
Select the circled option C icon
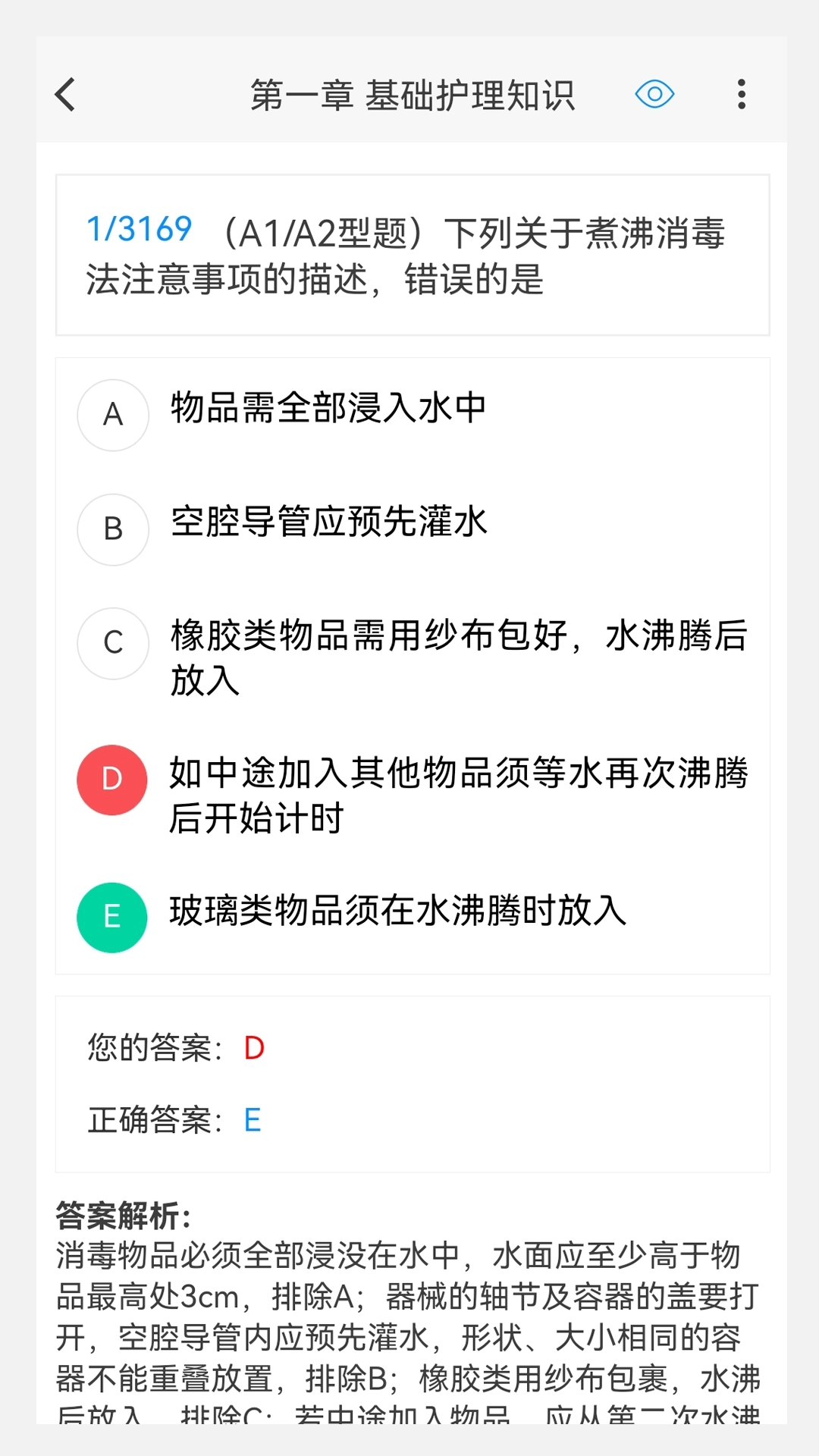(x=112, y=643)
